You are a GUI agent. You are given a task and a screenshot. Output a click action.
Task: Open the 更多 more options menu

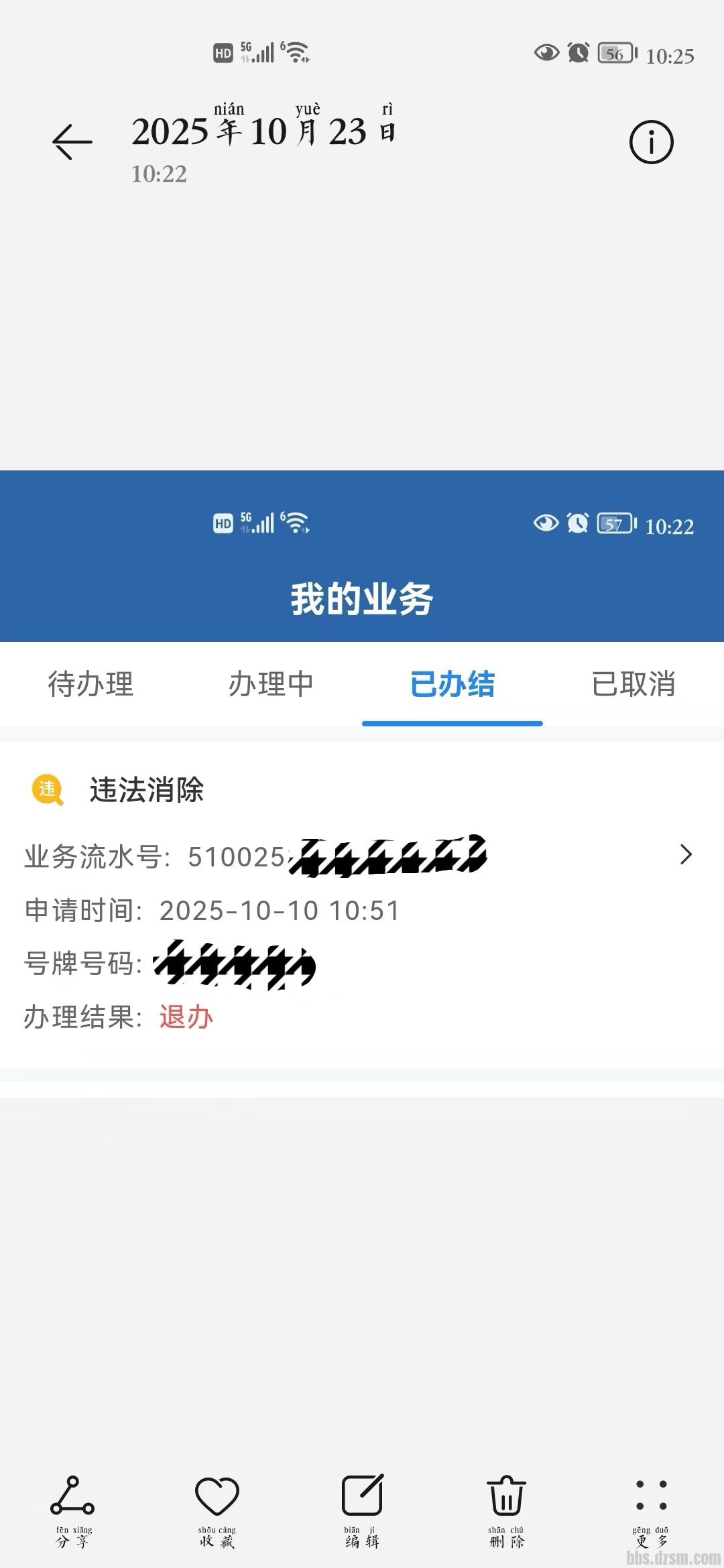pos(651,1506)
